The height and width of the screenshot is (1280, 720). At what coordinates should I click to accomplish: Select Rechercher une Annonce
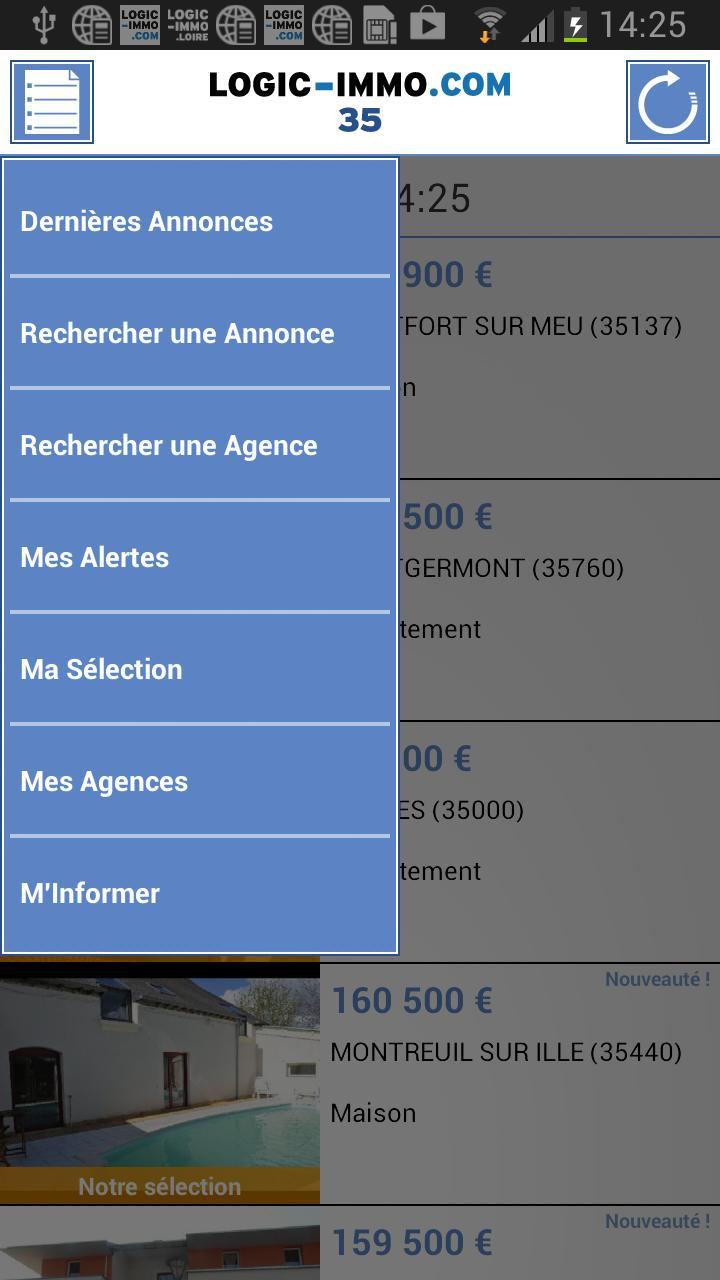(x=177, y=333)
